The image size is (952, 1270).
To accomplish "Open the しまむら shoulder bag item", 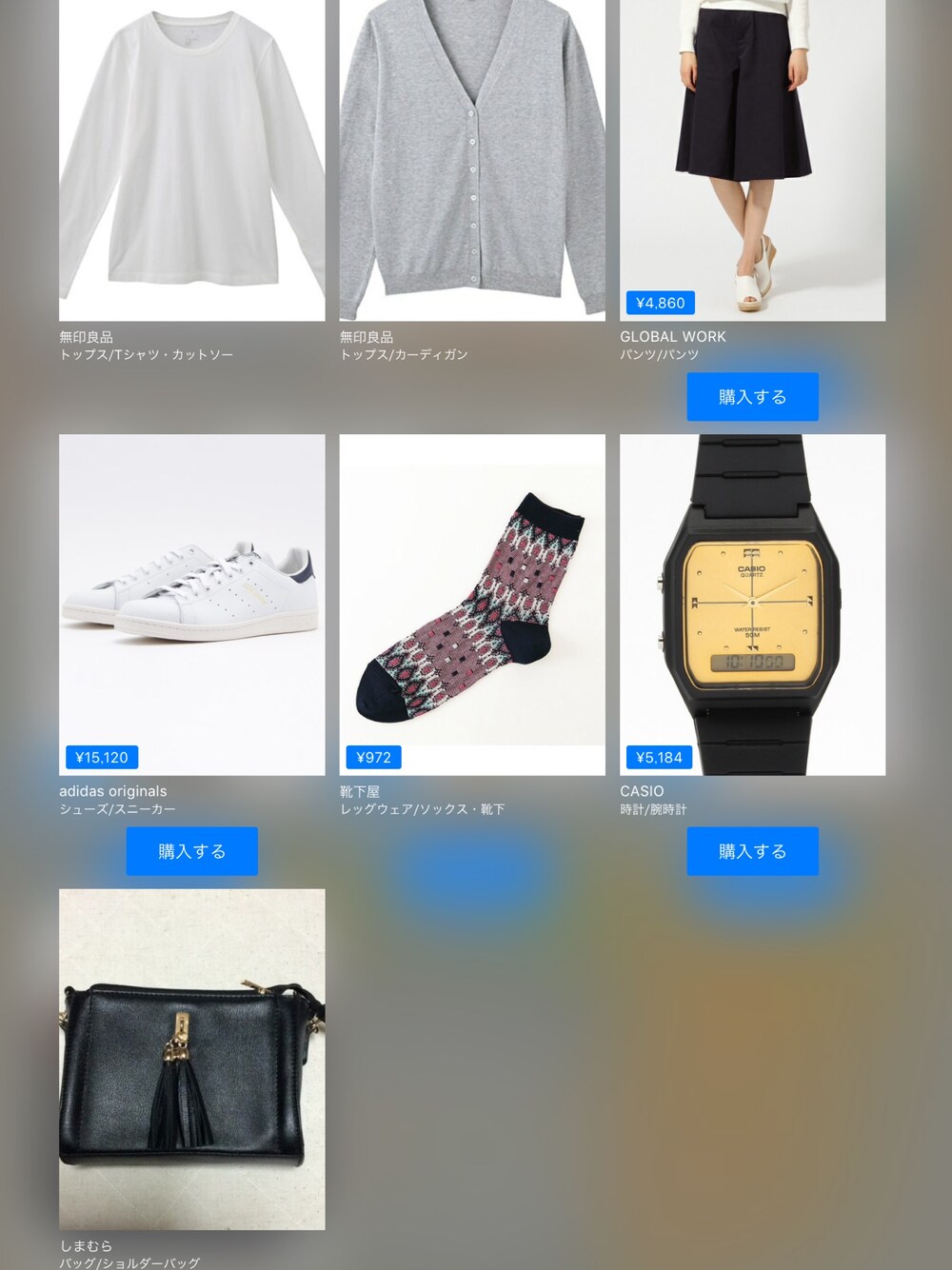I will click(x=191, y=1059).
